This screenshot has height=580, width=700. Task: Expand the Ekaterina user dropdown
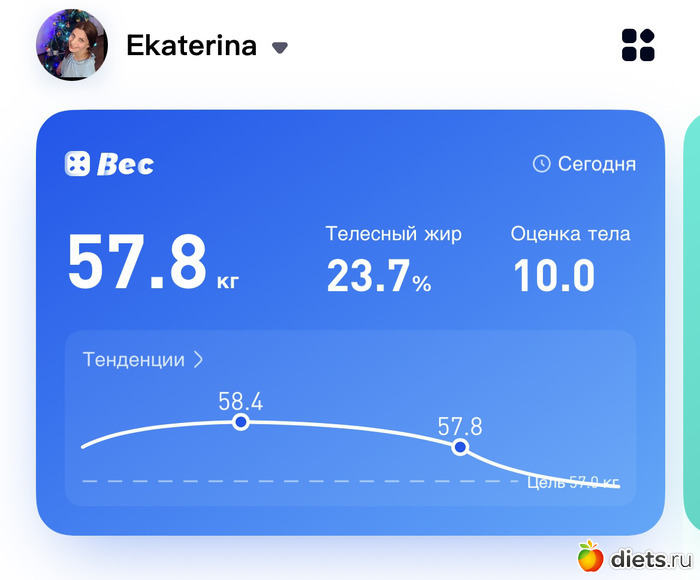pos(280,47)
